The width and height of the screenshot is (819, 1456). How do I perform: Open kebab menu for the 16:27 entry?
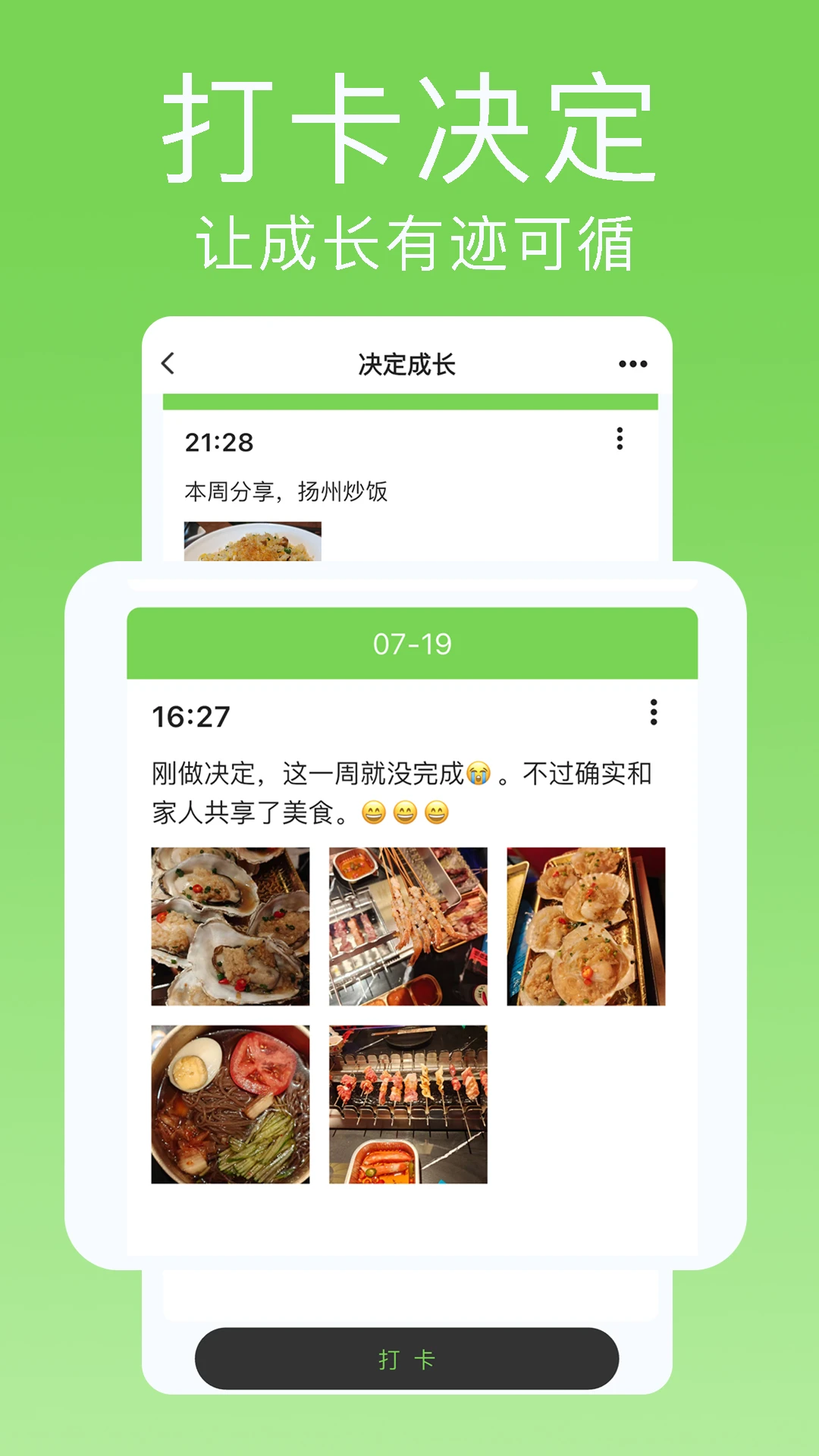coord(655,713)
